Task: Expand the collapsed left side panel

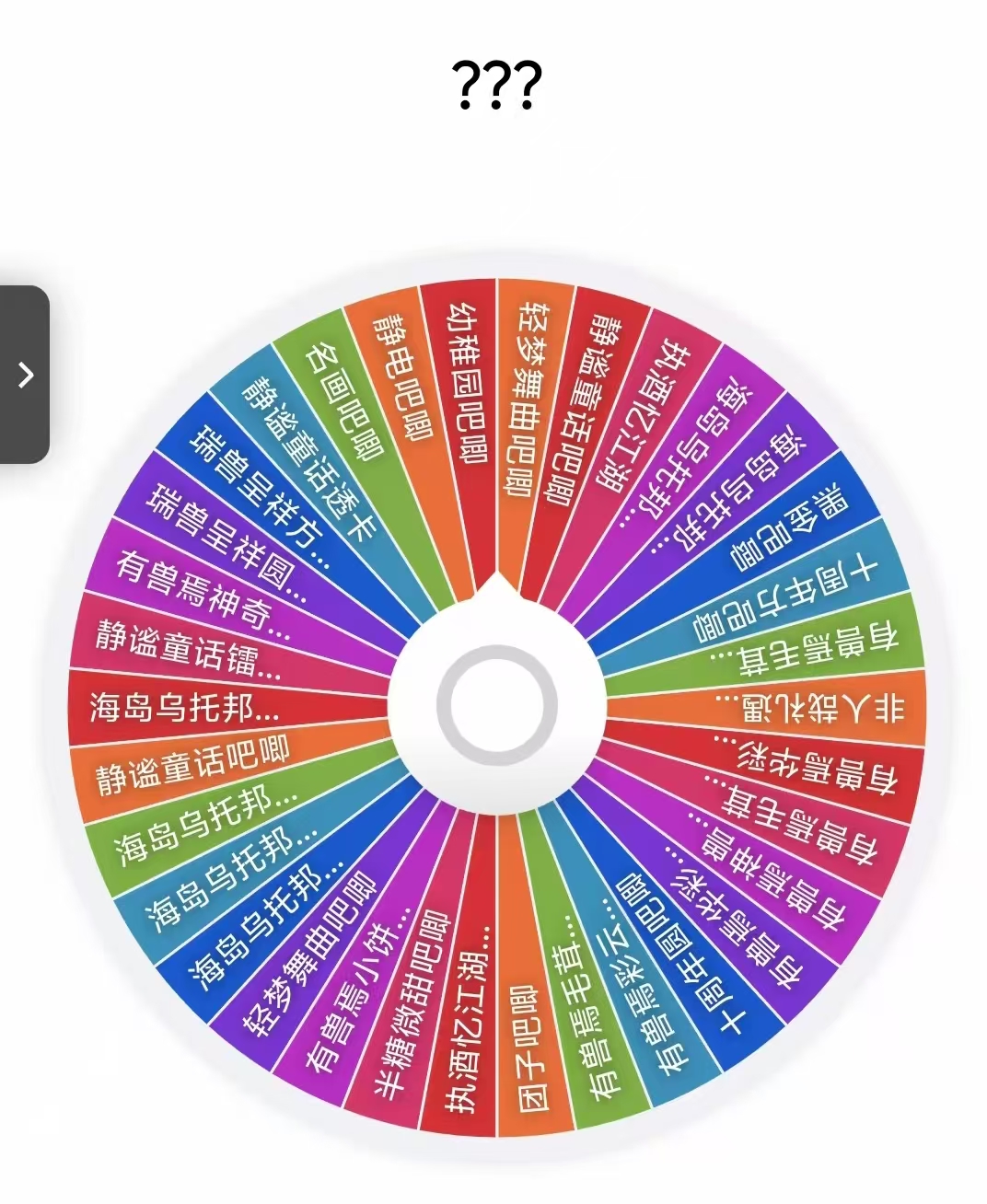Action: click(23, 376)
